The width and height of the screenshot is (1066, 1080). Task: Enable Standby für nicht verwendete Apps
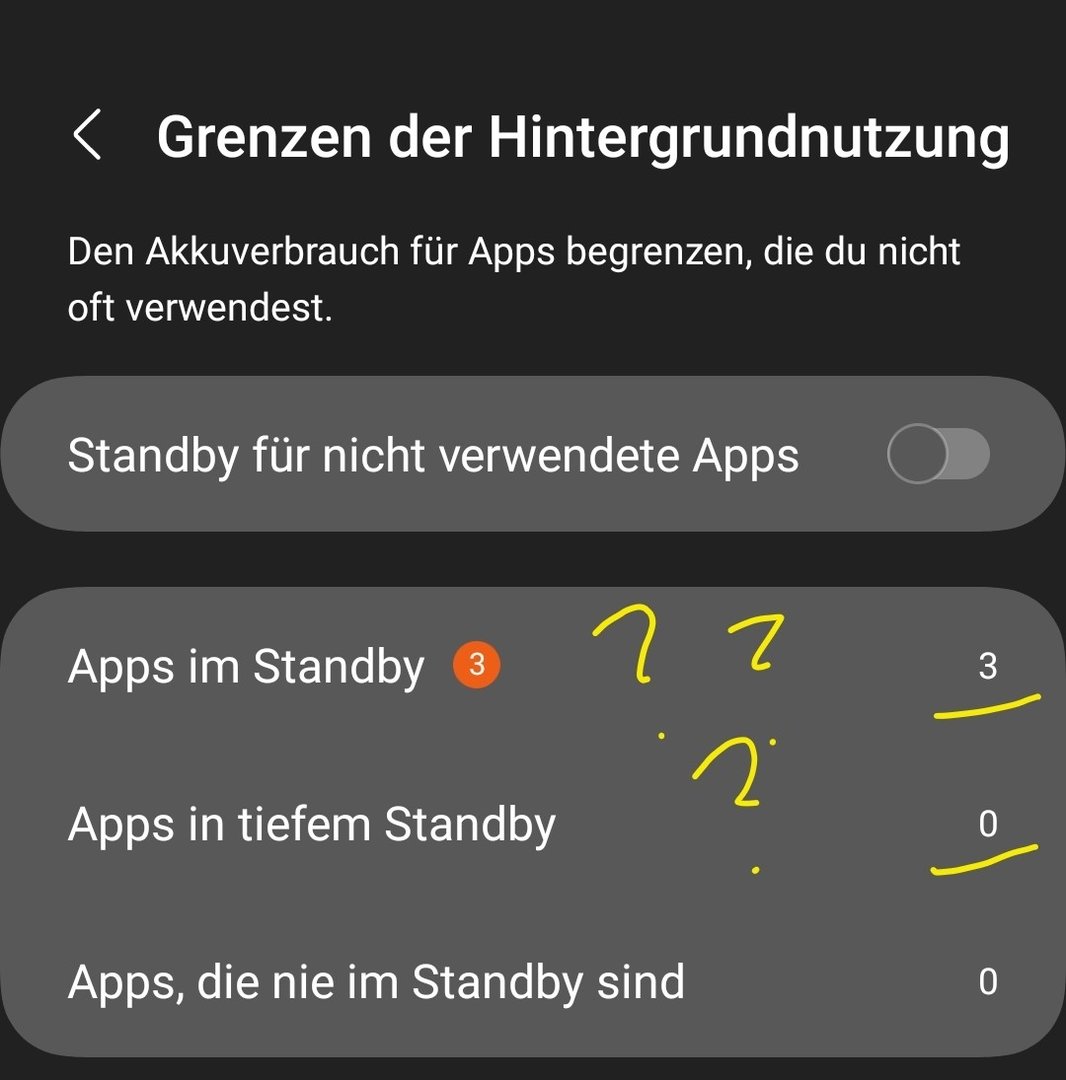937,455
